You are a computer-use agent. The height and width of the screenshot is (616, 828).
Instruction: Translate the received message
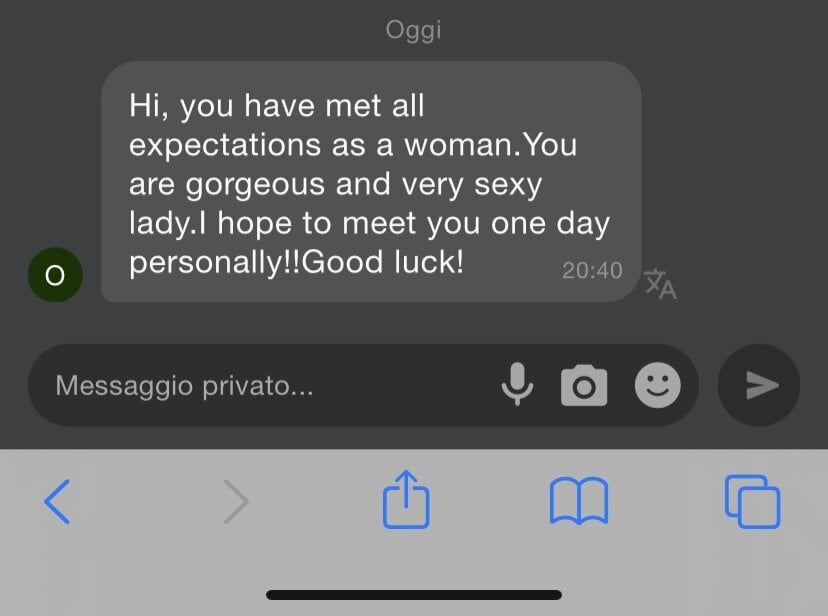pos(660,284)
